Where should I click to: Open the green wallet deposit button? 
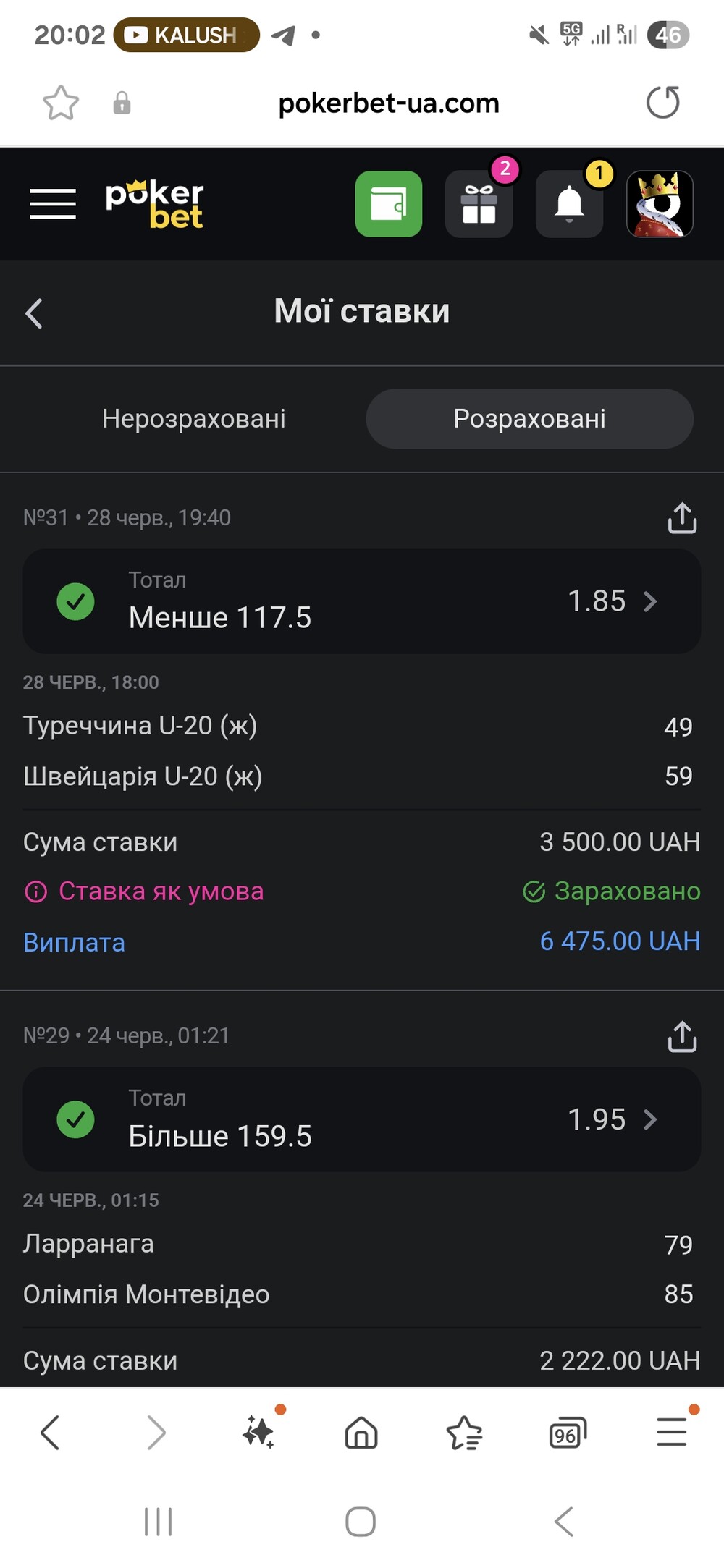coord(389,204)
